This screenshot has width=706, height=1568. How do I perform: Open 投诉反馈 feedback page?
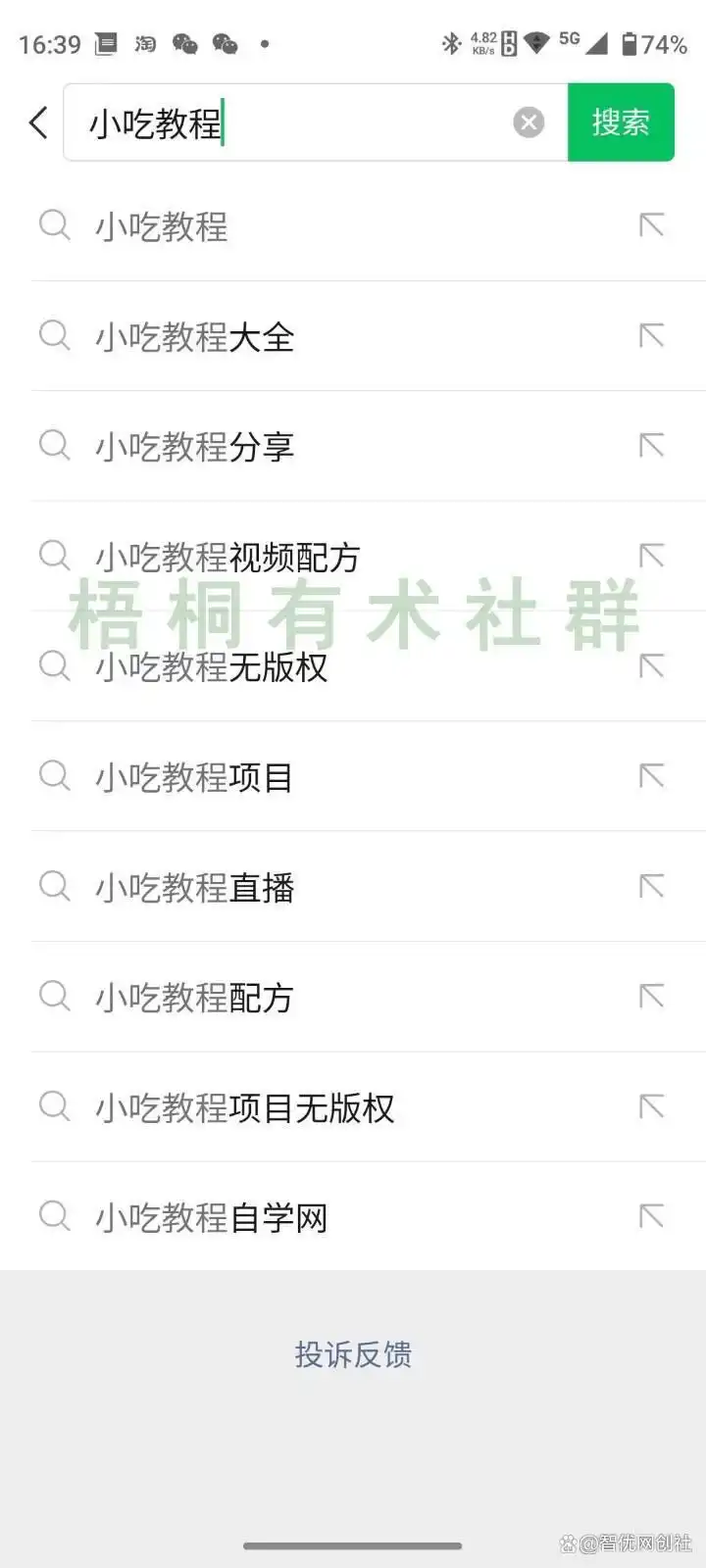pos(353,1354)
